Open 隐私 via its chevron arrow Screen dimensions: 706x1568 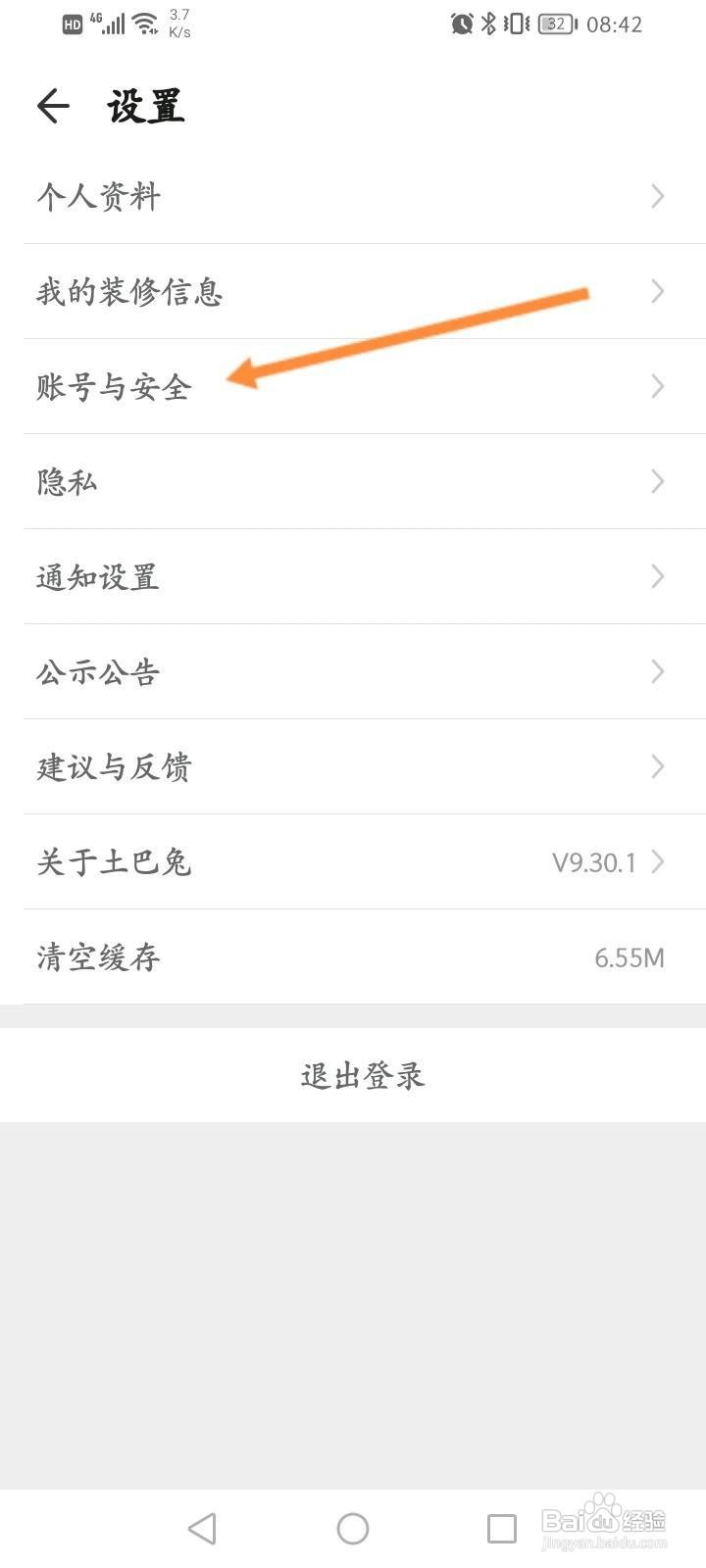tap(658, 481)
